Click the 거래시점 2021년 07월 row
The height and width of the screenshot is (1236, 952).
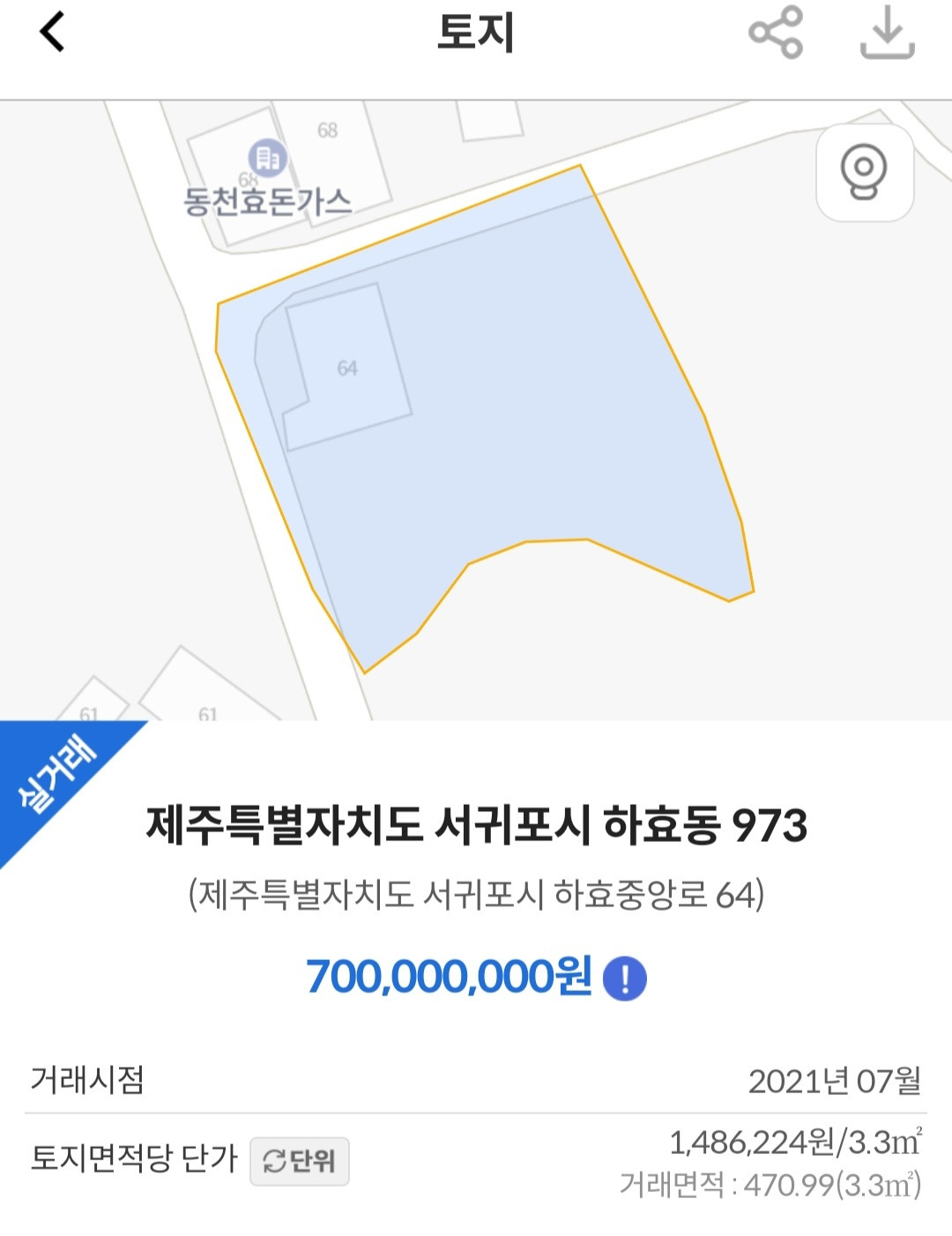[x=476, y=1083]
